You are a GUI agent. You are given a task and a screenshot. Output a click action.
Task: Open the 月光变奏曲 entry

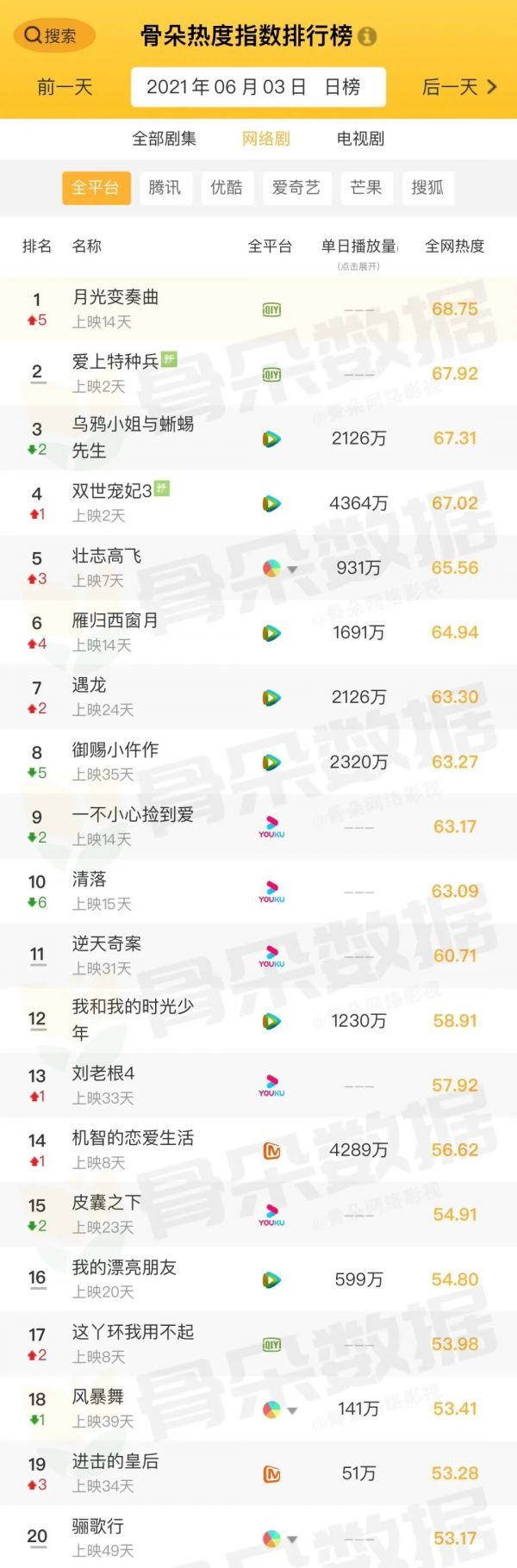tap(115, 298)
